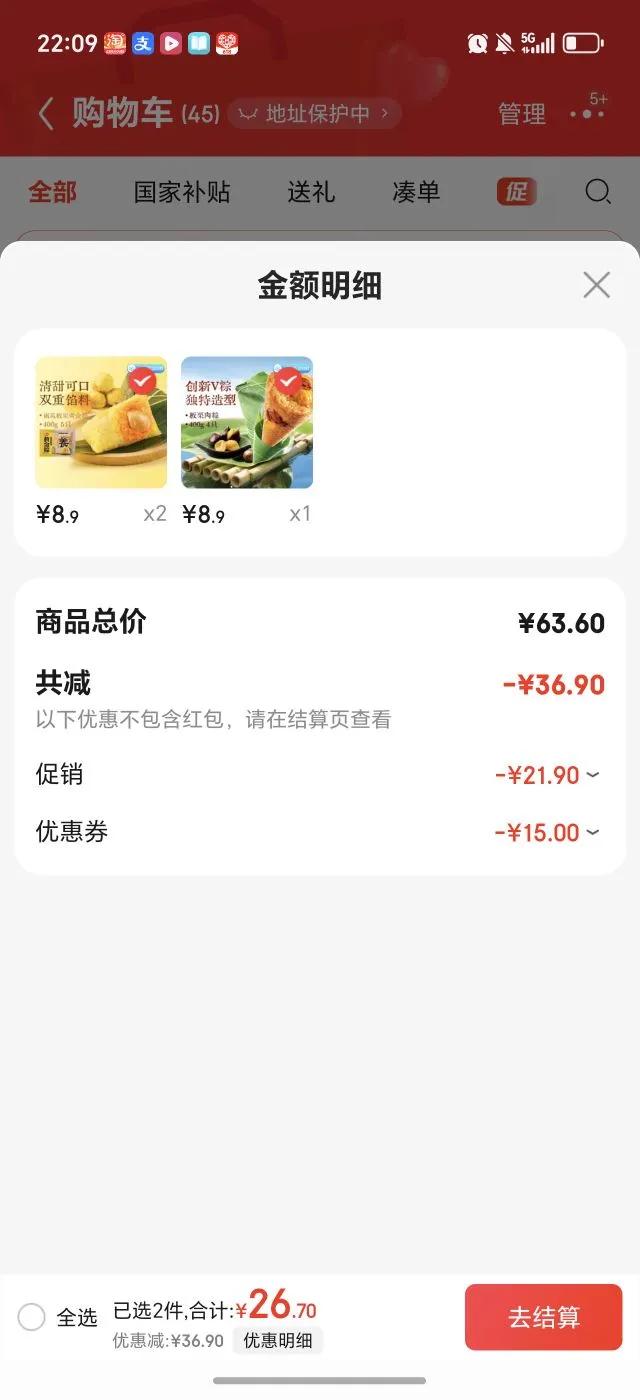Tick the 全选 select-all checkbox
Viewport: 640px width, 1400px height.
coord(32,1317)
